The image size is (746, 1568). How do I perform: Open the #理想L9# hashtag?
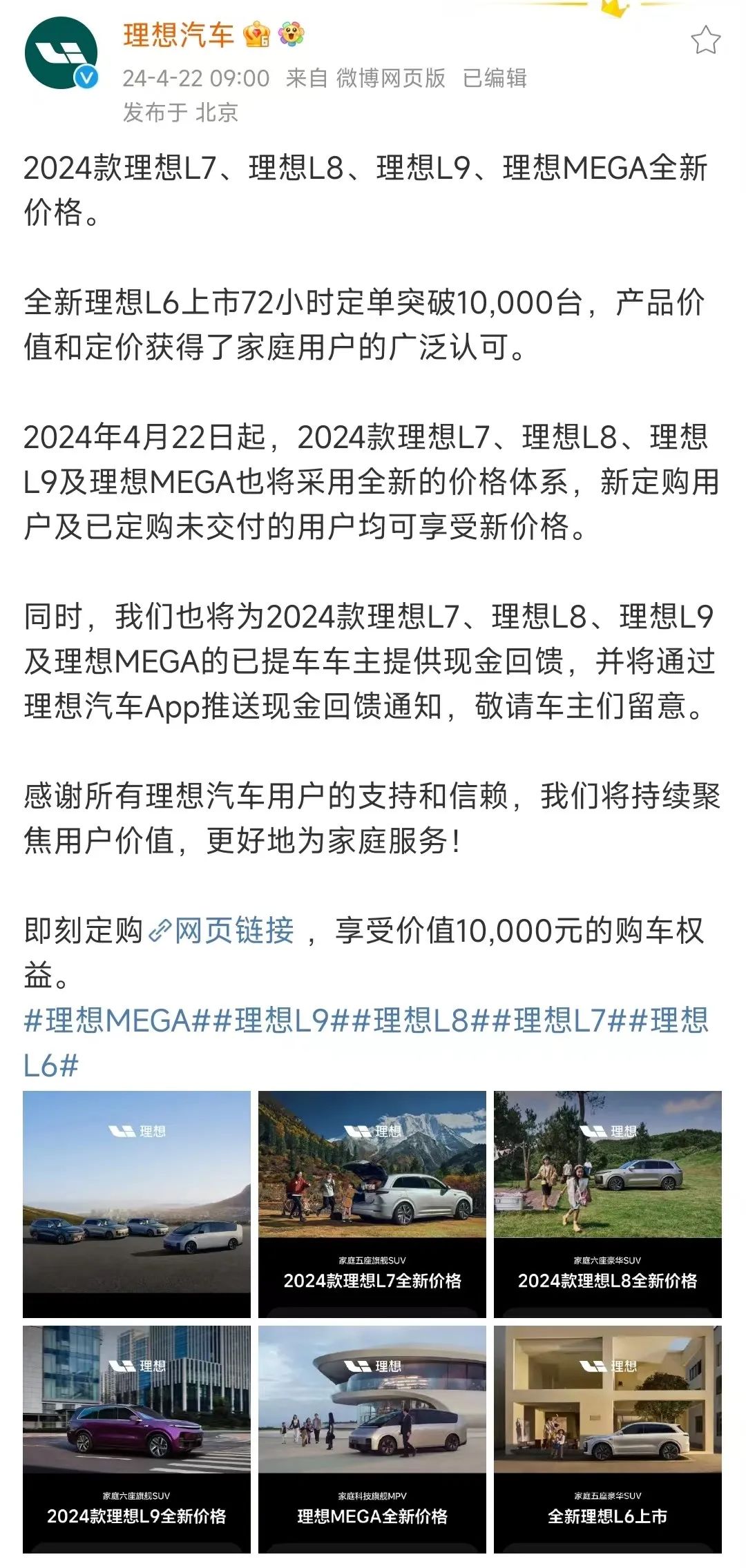(x=282, y=1020)
